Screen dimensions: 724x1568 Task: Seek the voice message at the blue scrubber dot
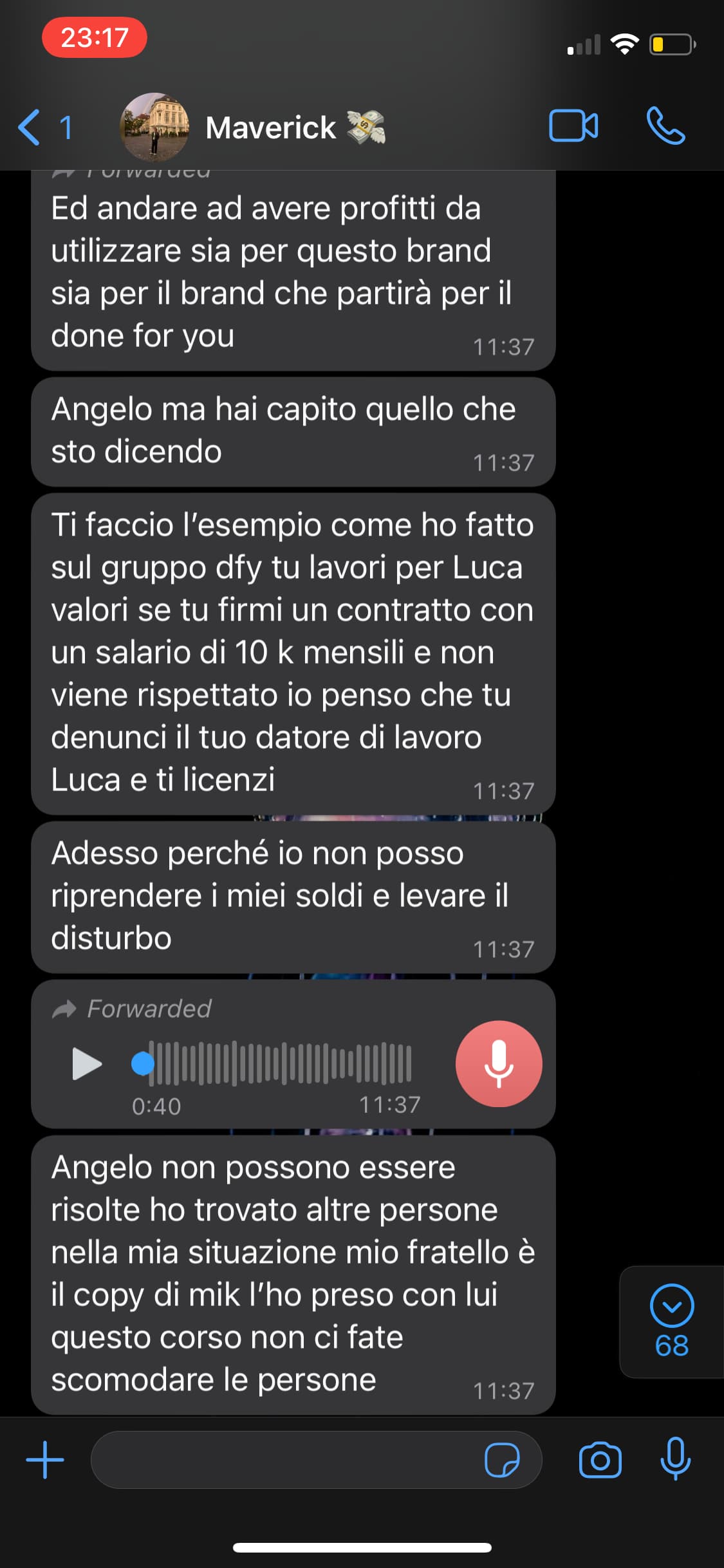143,1063
